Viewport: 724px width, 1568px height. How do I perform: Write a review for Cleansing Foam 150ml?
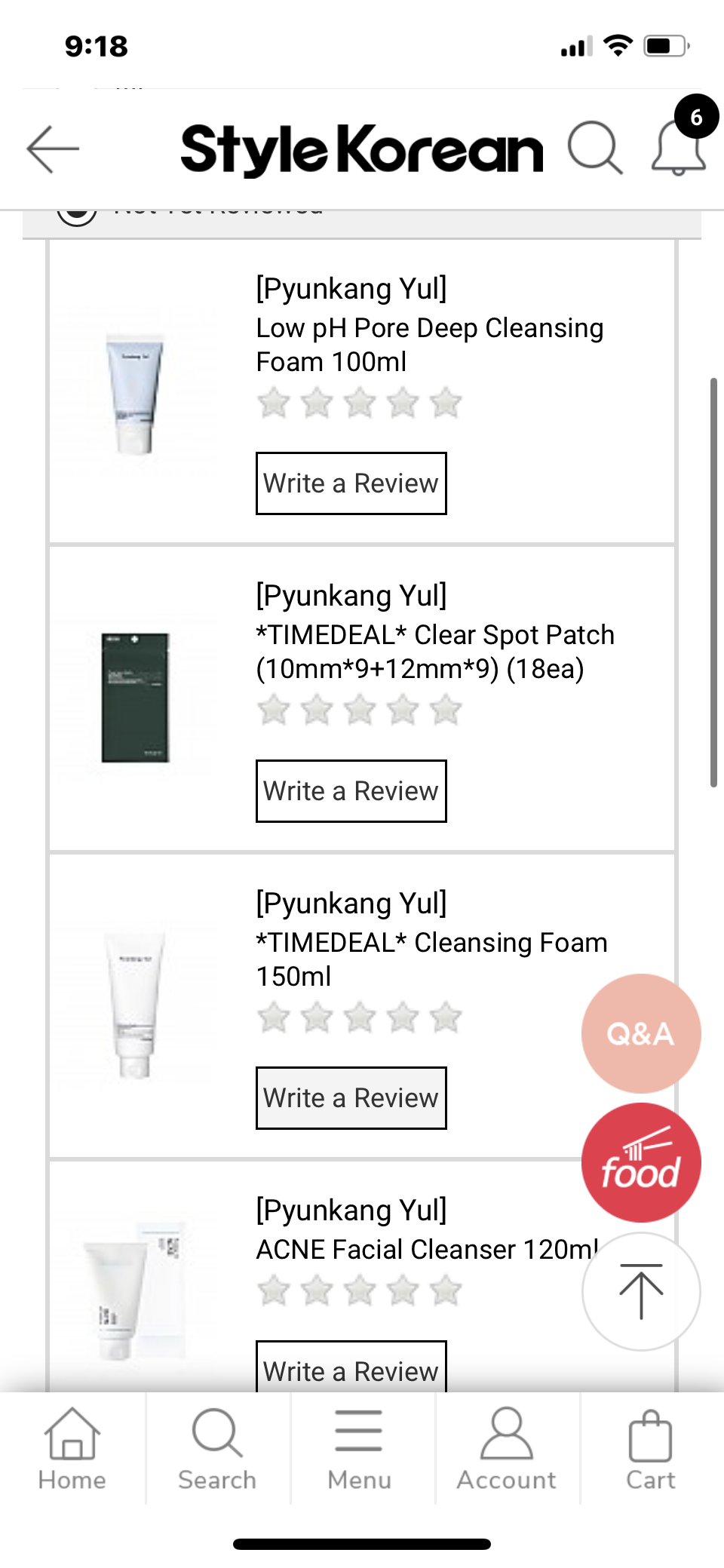(x=351, y=1098)
